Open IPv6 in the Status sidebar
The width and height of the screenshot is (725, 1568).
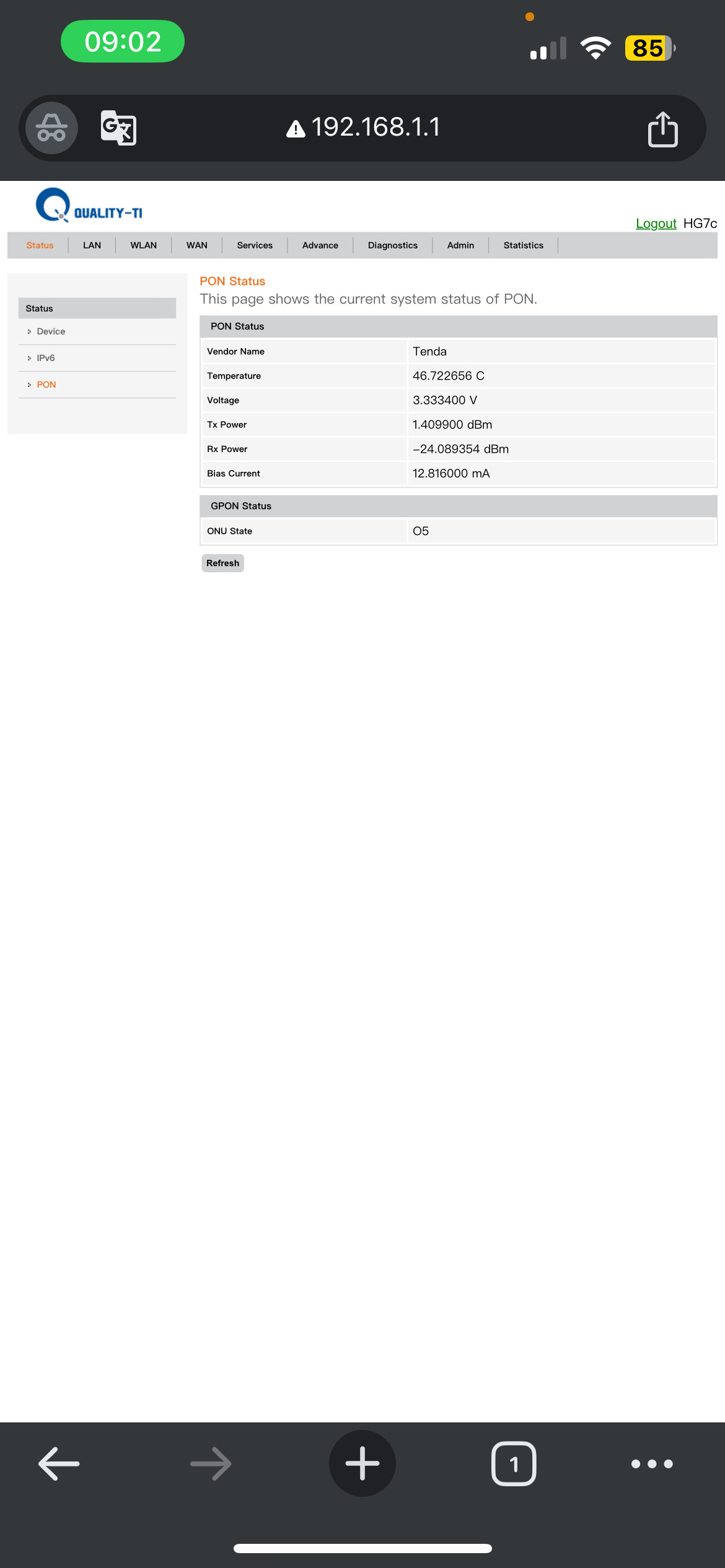pyautogui.click(x=46, y=358)
